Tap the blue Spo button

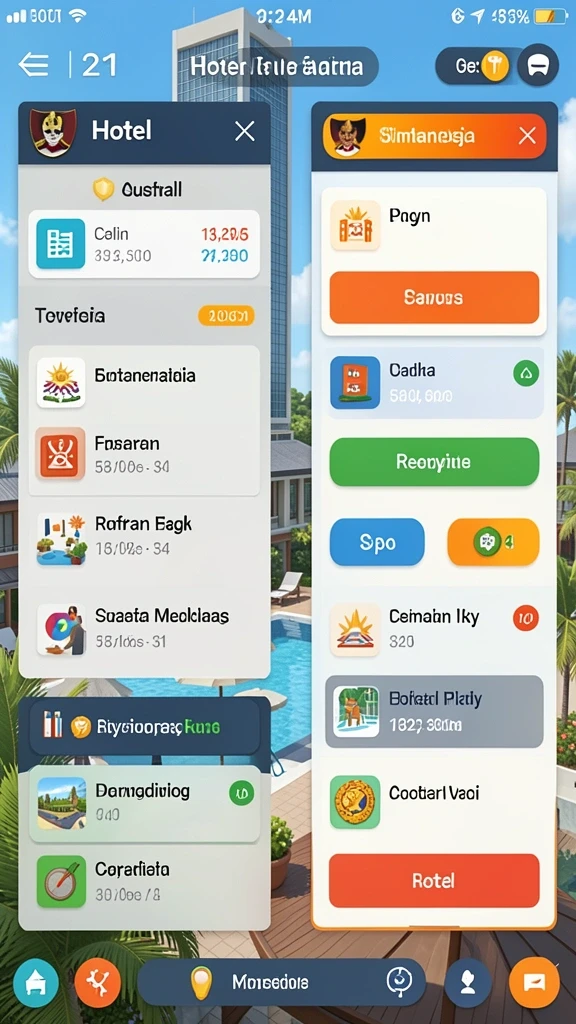[x=377, y=542]
